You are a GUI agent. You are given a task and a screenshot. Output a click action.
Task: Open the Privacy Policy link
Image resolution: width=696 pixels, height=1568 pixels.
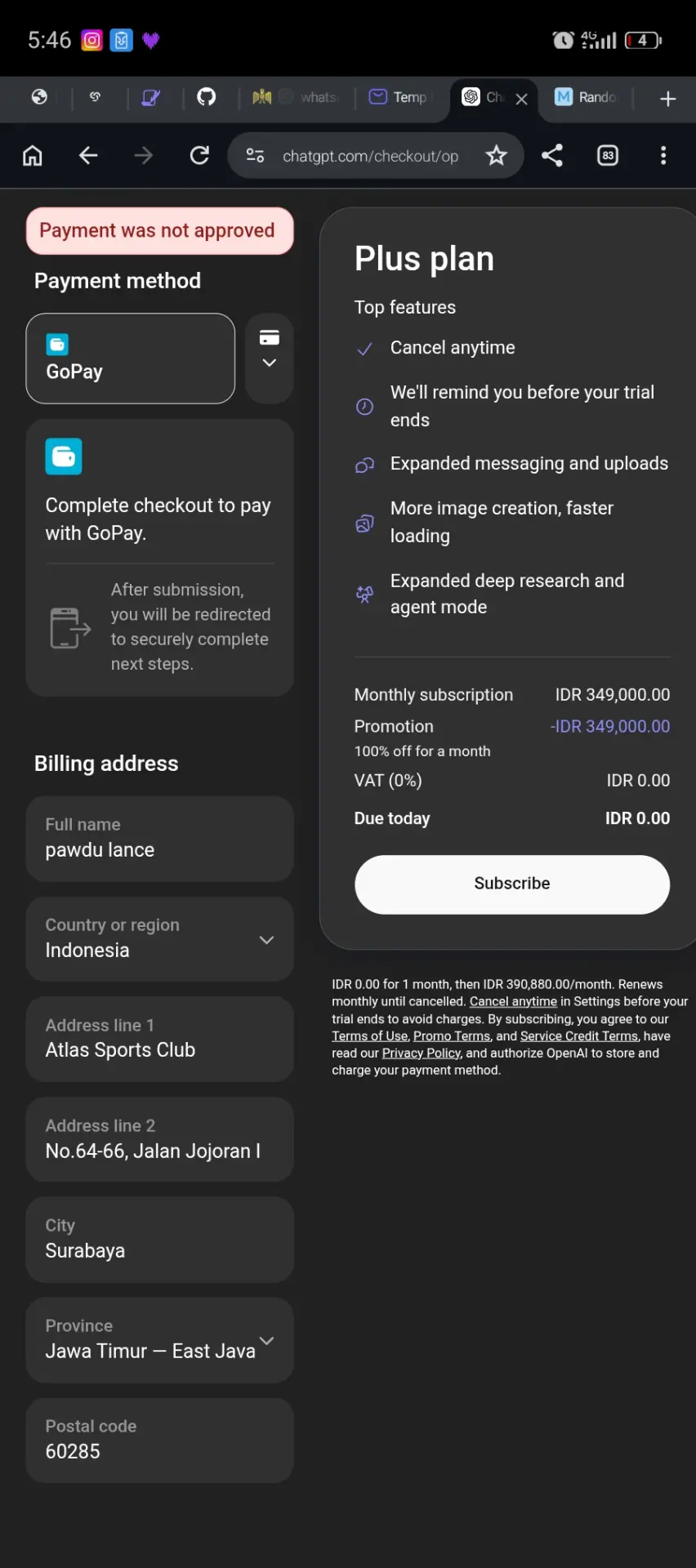coord(422,1053)
